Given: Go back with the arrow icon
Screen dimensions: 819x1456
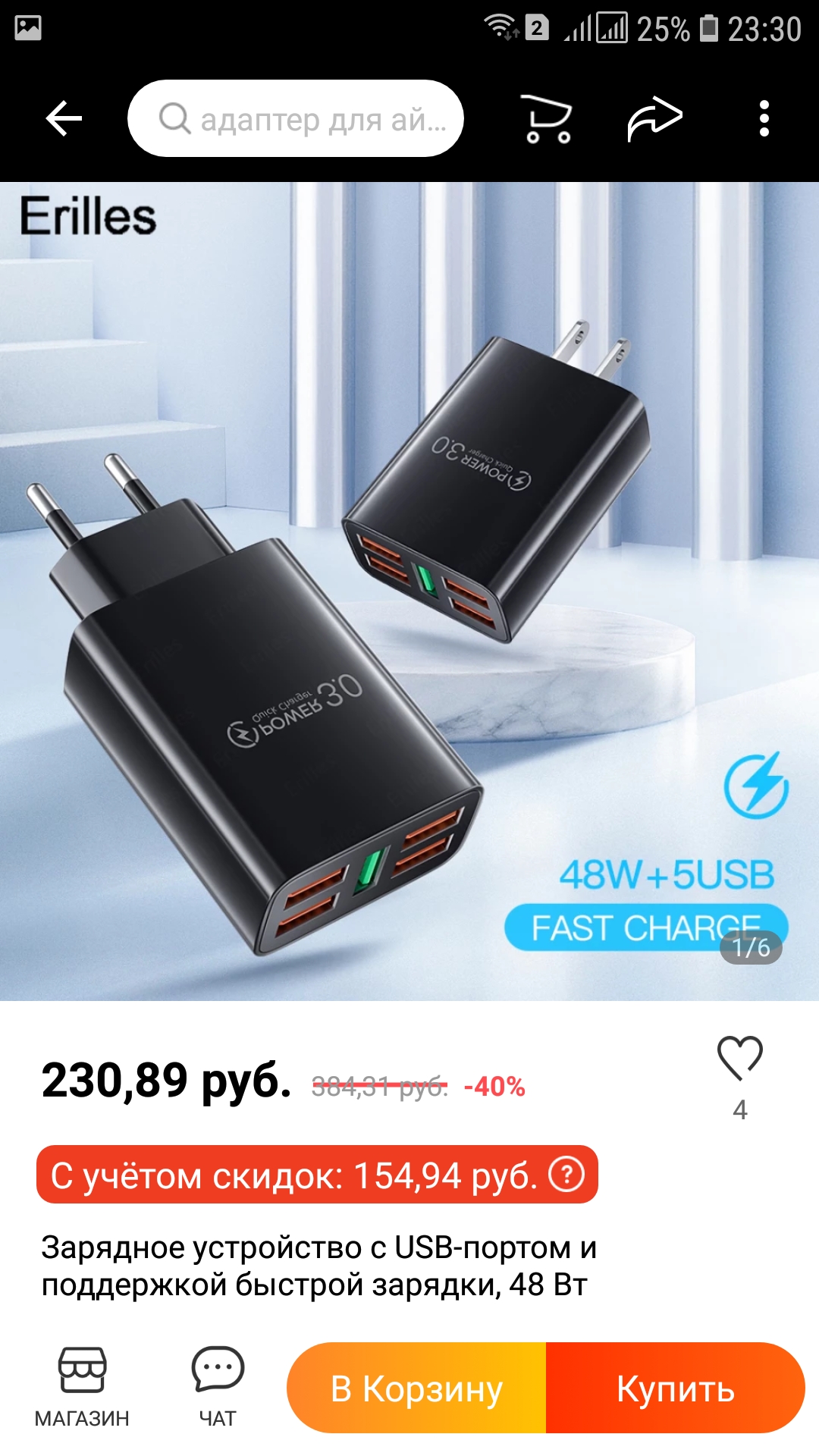Looking at the screenshot, I should click(x=64, y=119).
